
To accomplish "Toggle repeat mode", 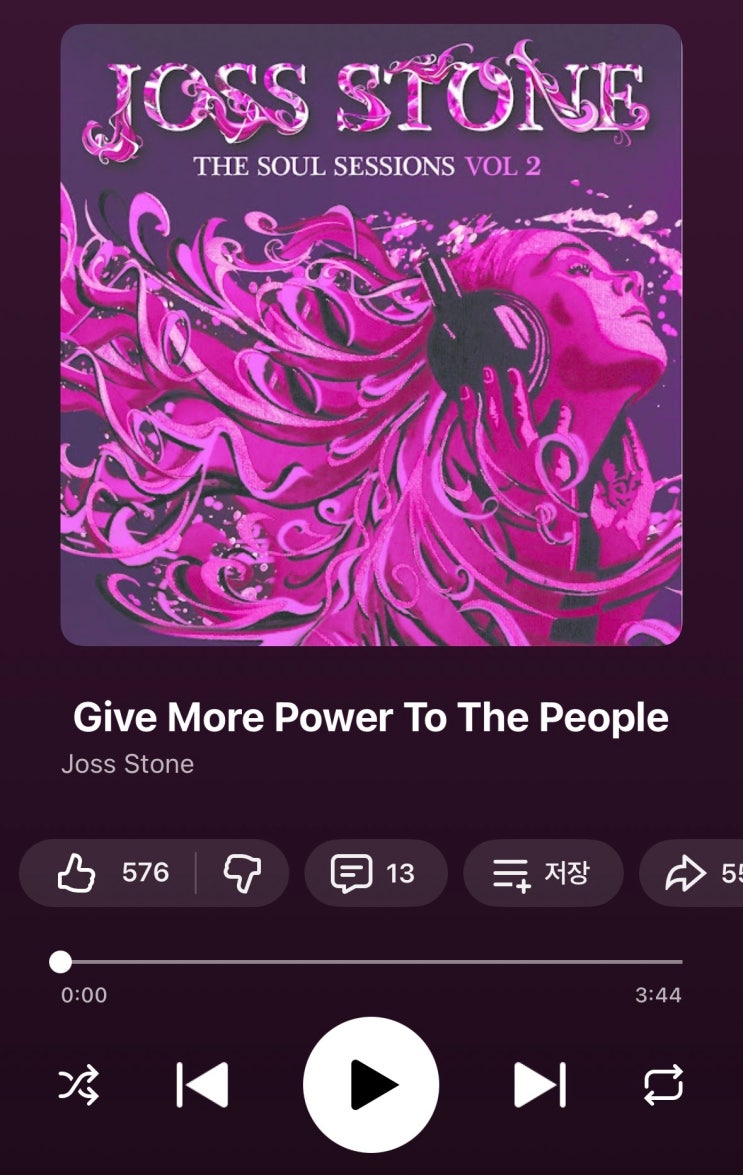I will click(663, 1085).
